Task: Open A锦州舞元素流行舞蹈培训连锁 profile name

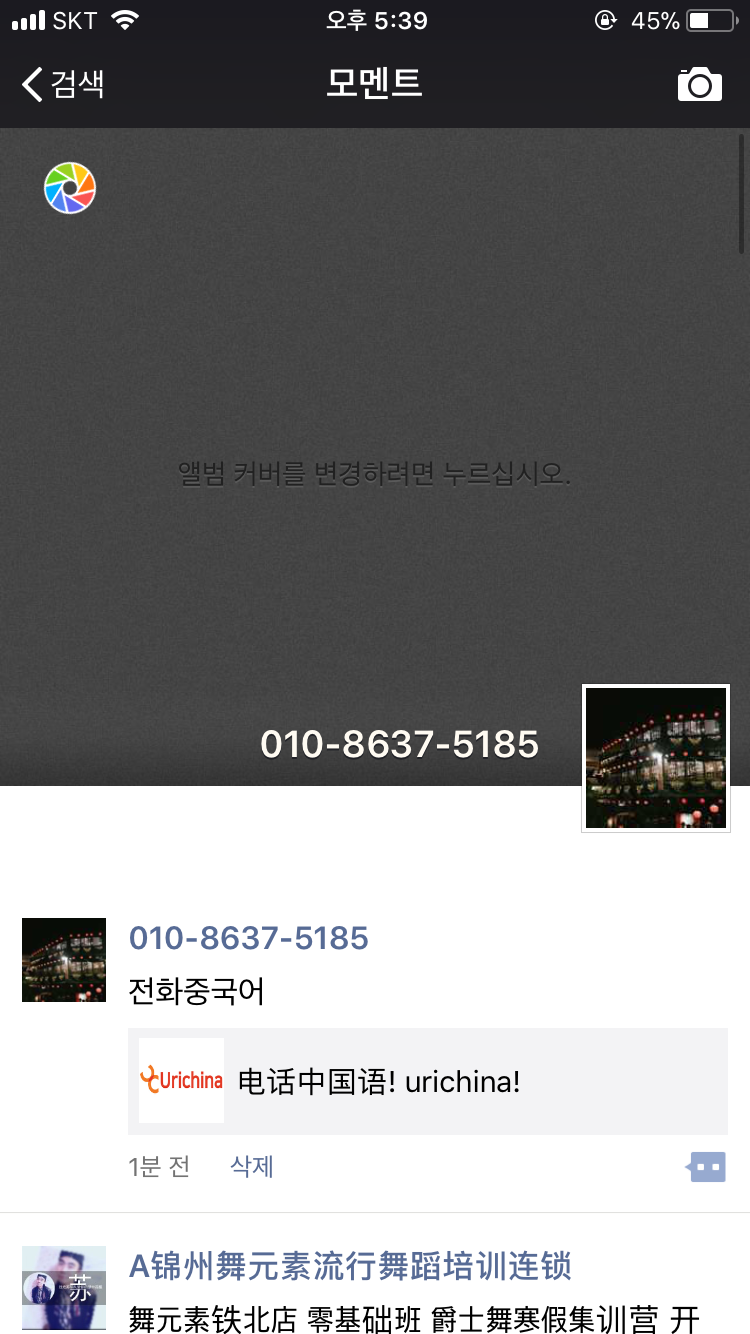Action: pos(350,1266)
